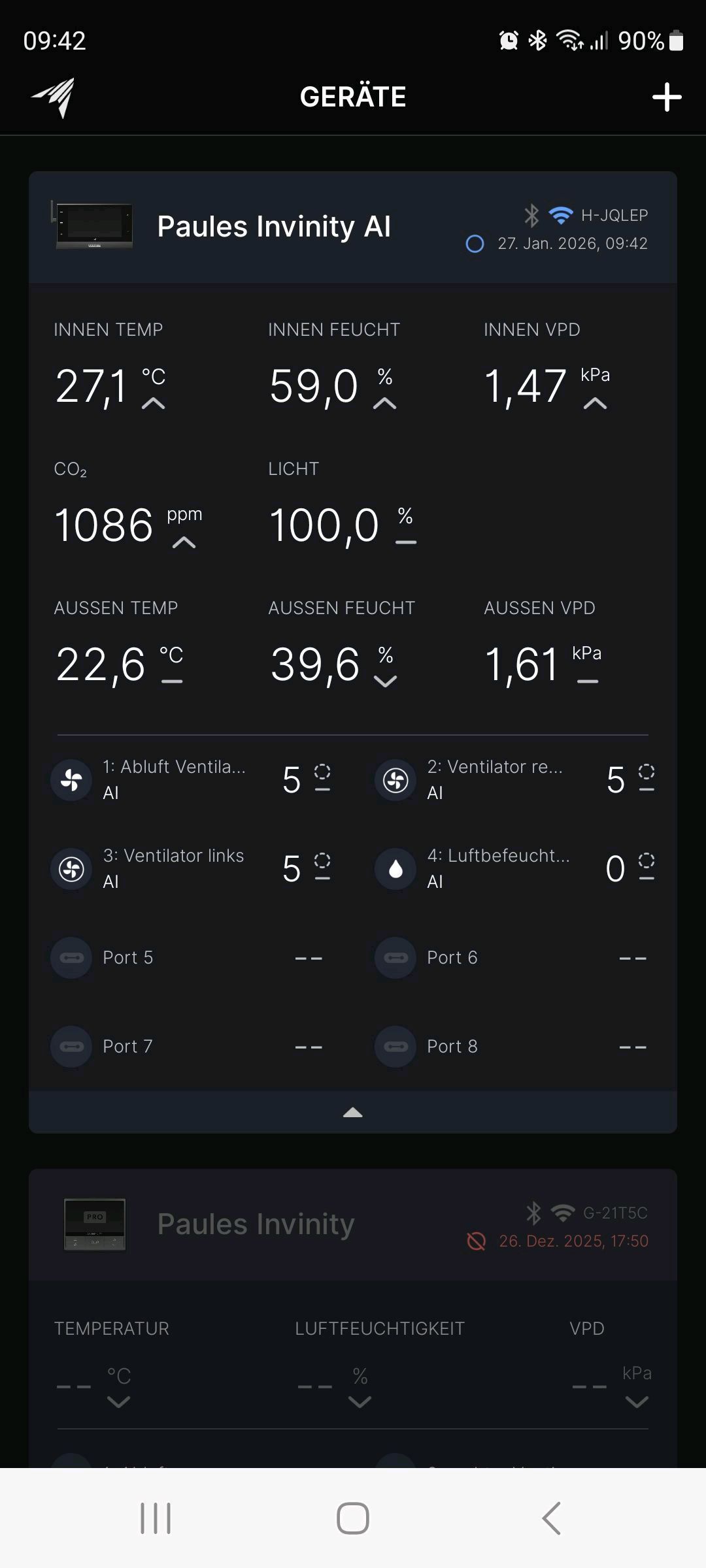Open the offline Paules Invinity device
Image resolution: width=706 pixels, height=1568 pixels.
(x=256, y=1224)
